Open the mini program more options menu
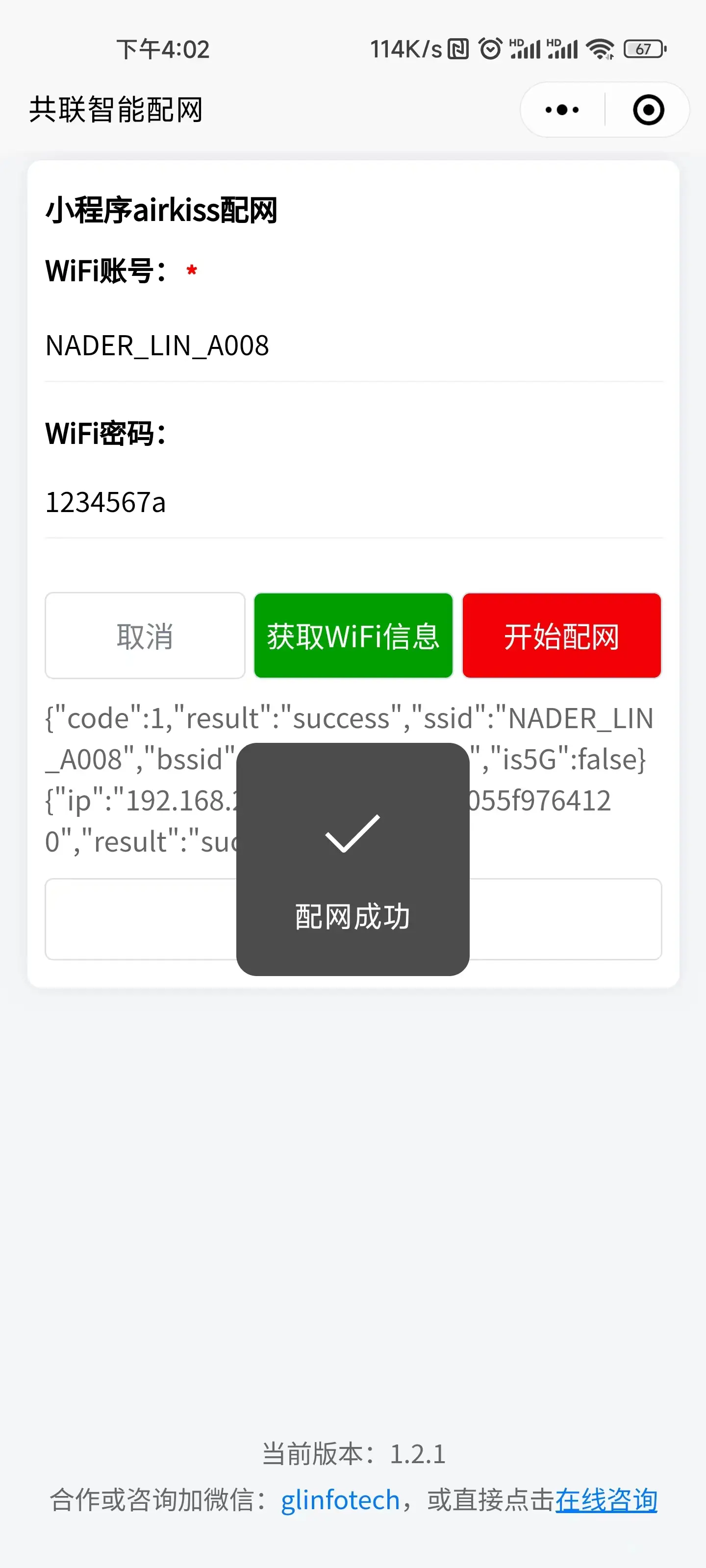 (x=562, y=110)
